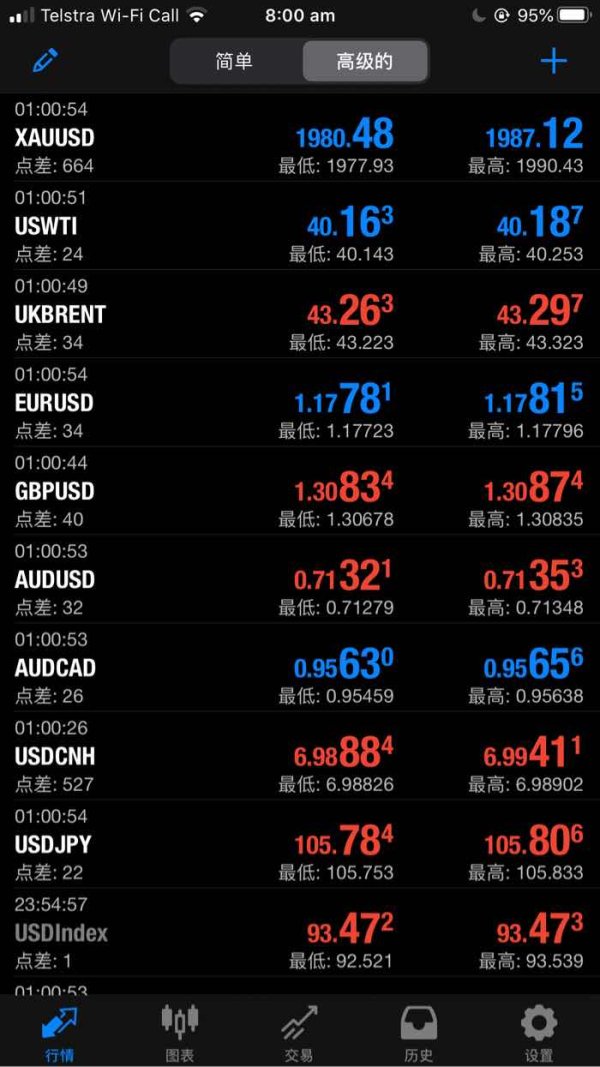
Task: Select the UKBRENT row
Action: 300,314
